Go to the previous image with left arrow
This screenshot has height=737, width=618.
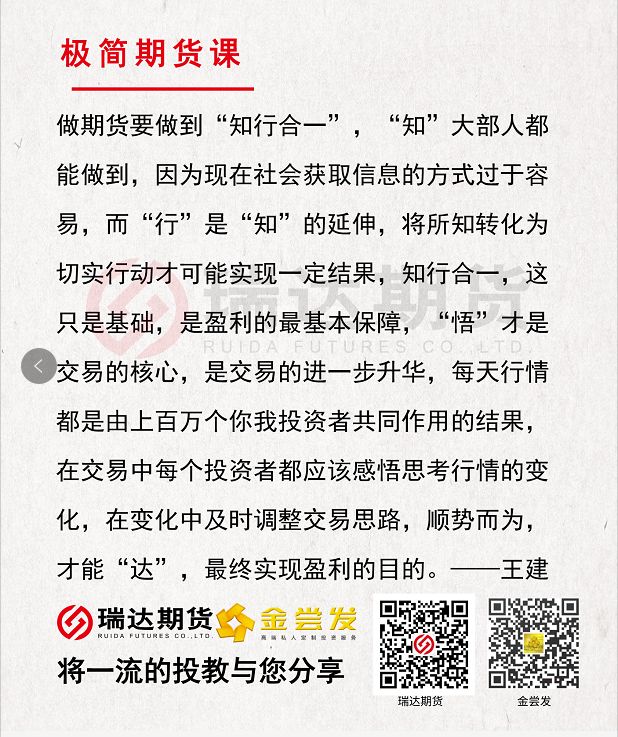point(38,366)
